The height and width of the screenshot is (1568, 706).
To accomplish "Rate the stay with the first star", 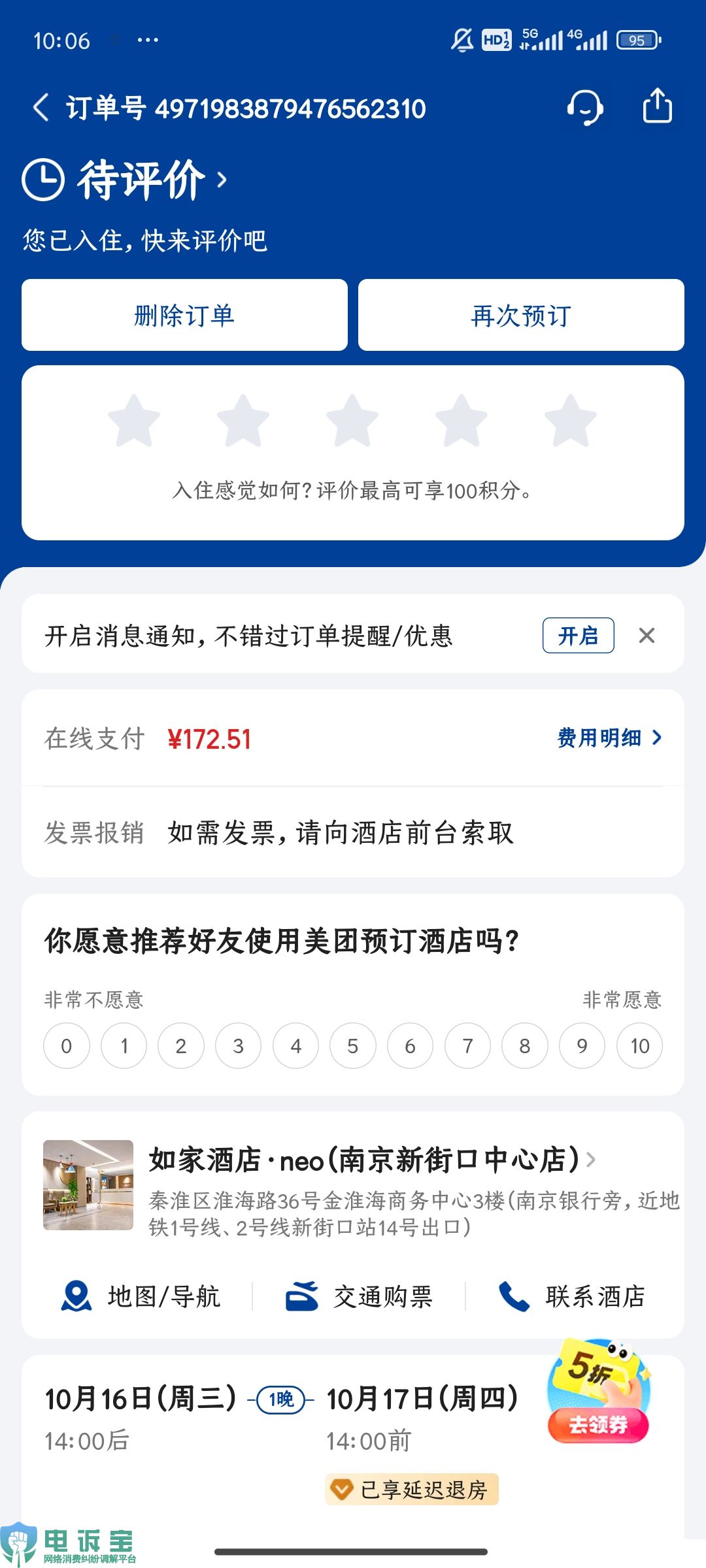I will (x=134, y=421).
